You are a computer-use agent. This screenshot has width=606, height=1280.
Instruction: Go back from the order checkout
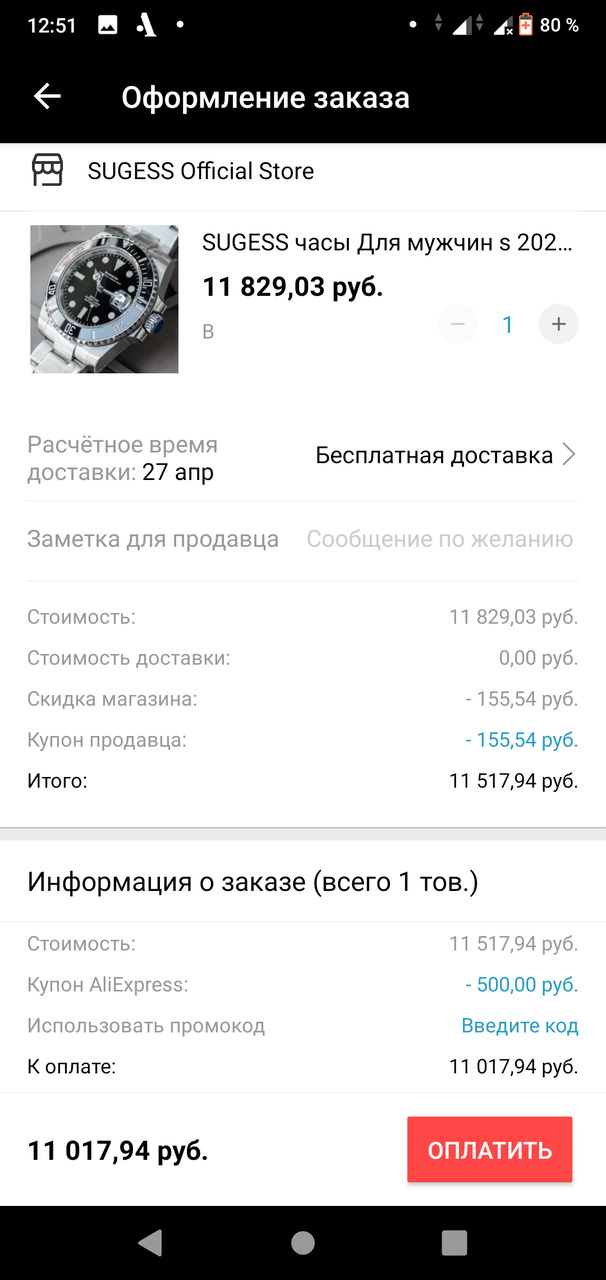pyautogui.click(x=47, y=97)
